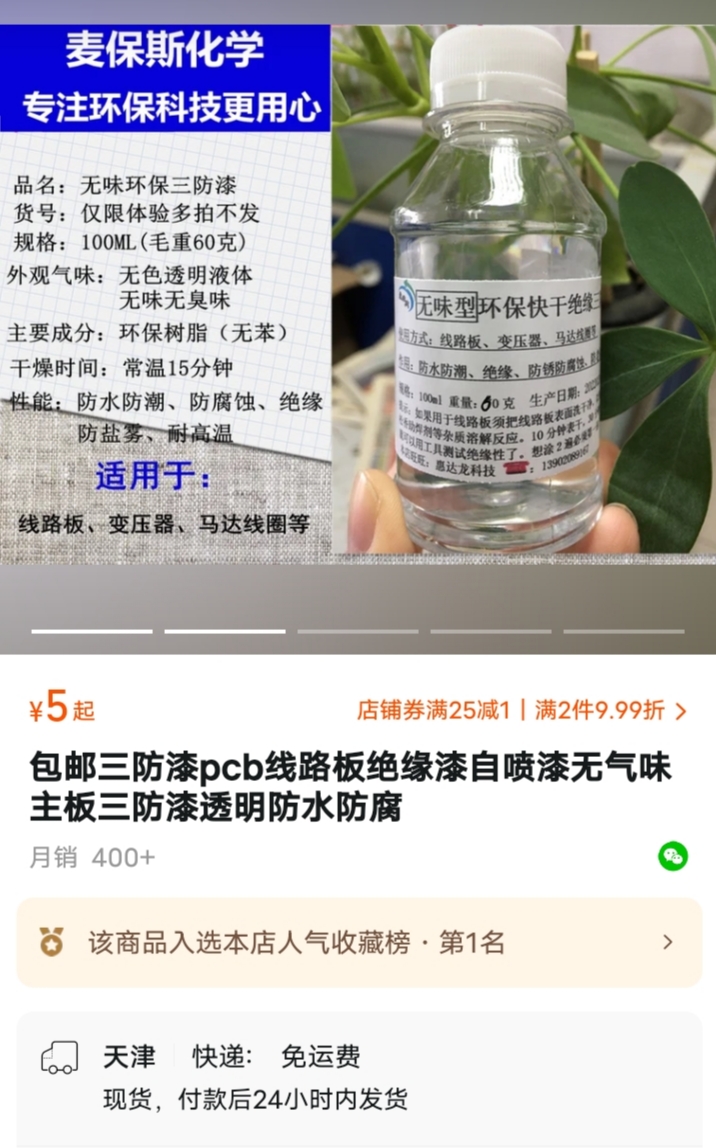
Task: Open 本店人气收藏榜 ranking banner
Action: [358, 942]
